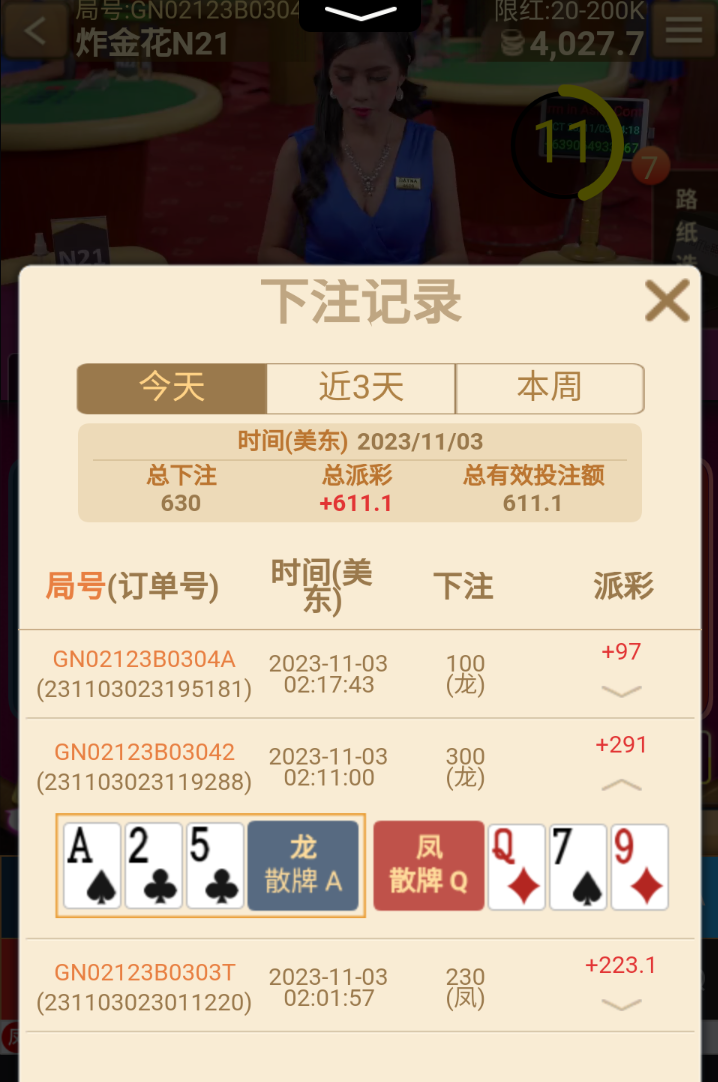Collapse details for round GN02123B03042
Screen dimensions: 718x1082
(x=621, y=784)
